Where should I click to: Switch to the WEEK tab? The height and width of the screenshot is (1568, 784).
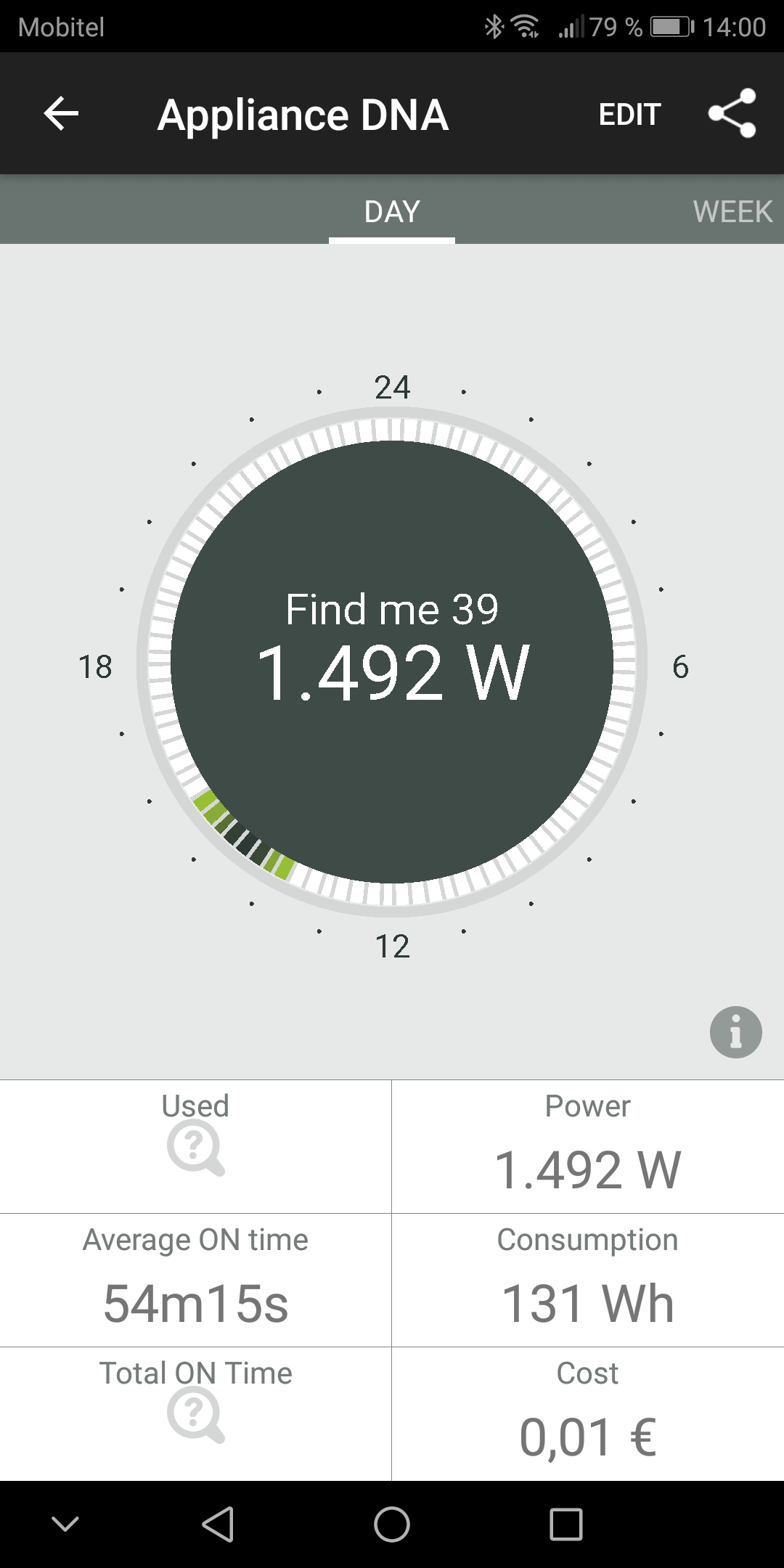[x=732, y=212]
